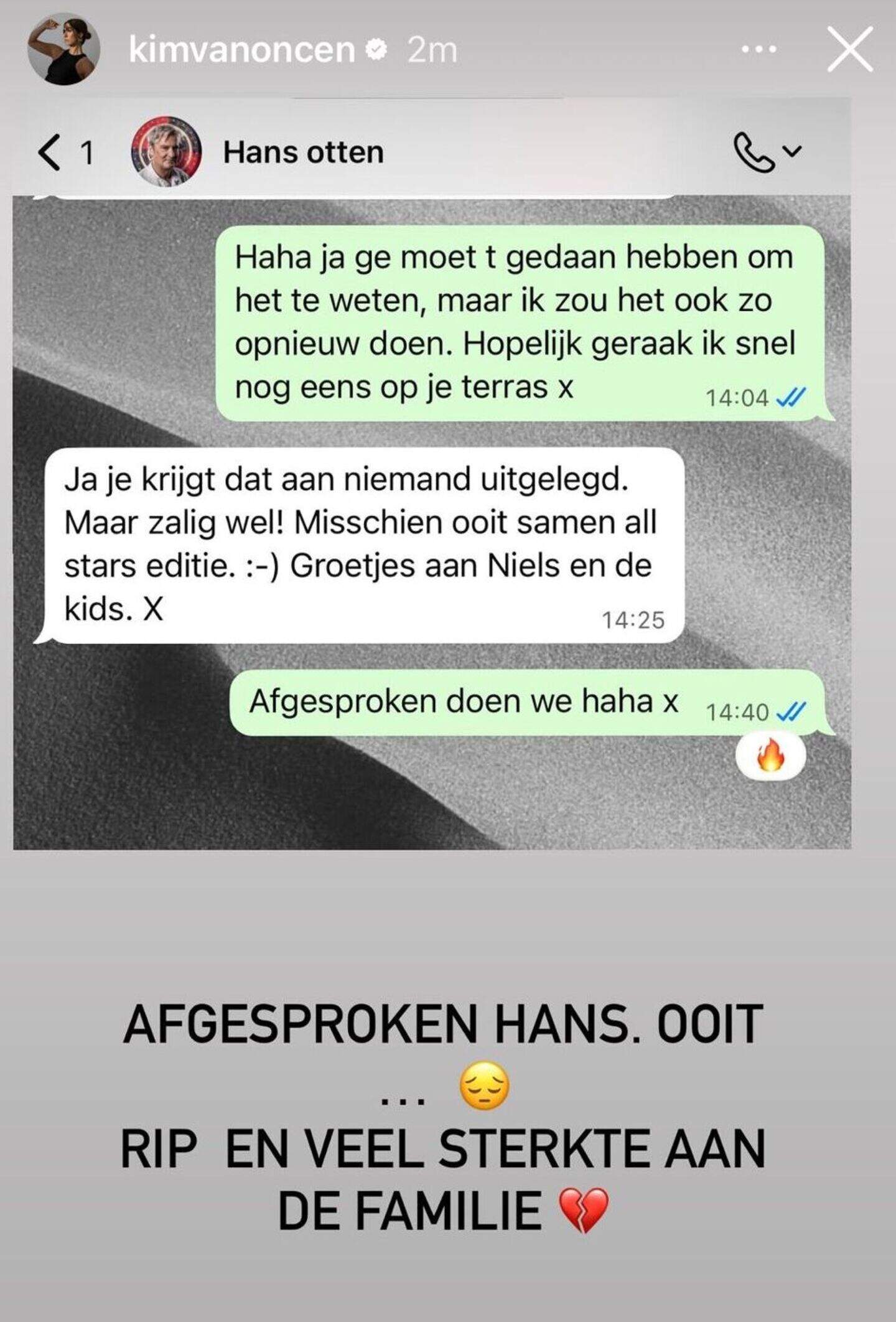Tap the kimvanoncen username
The width and height of the screenshot is (896, 1322).
[241, 50]
